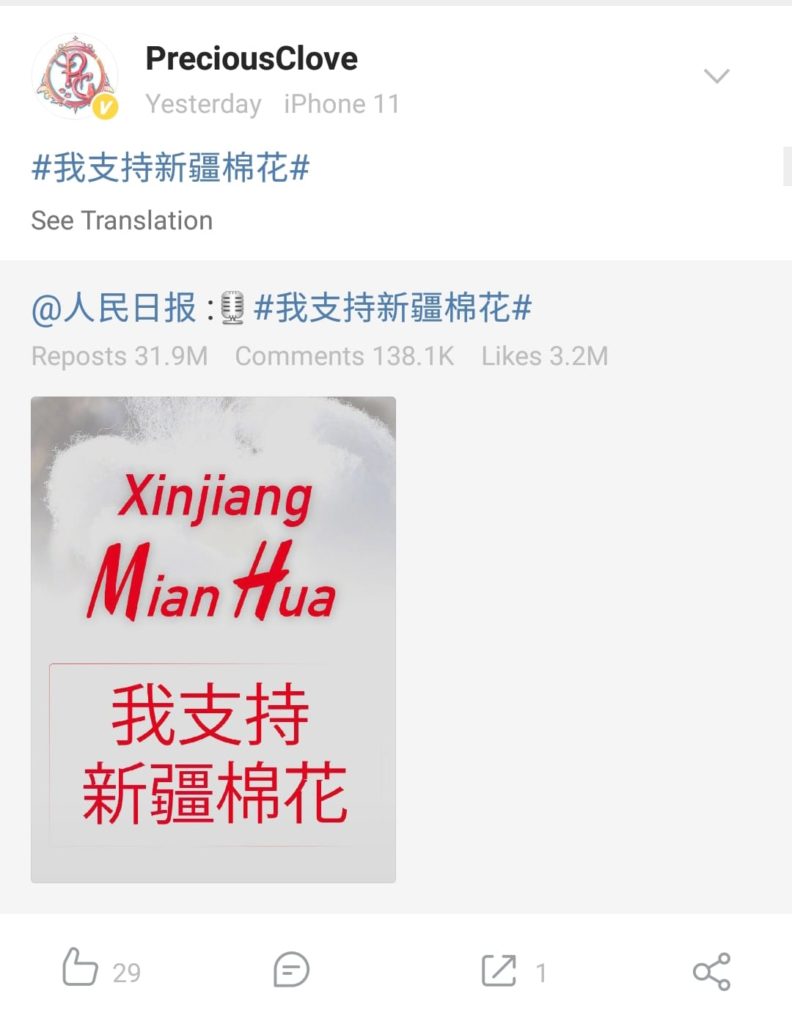Open the #我支持新疆棉花# hashtag in PreciousClove's post
Image resolution: width=792 pixels, height=1024 pixels.
(x=170, y=168)
